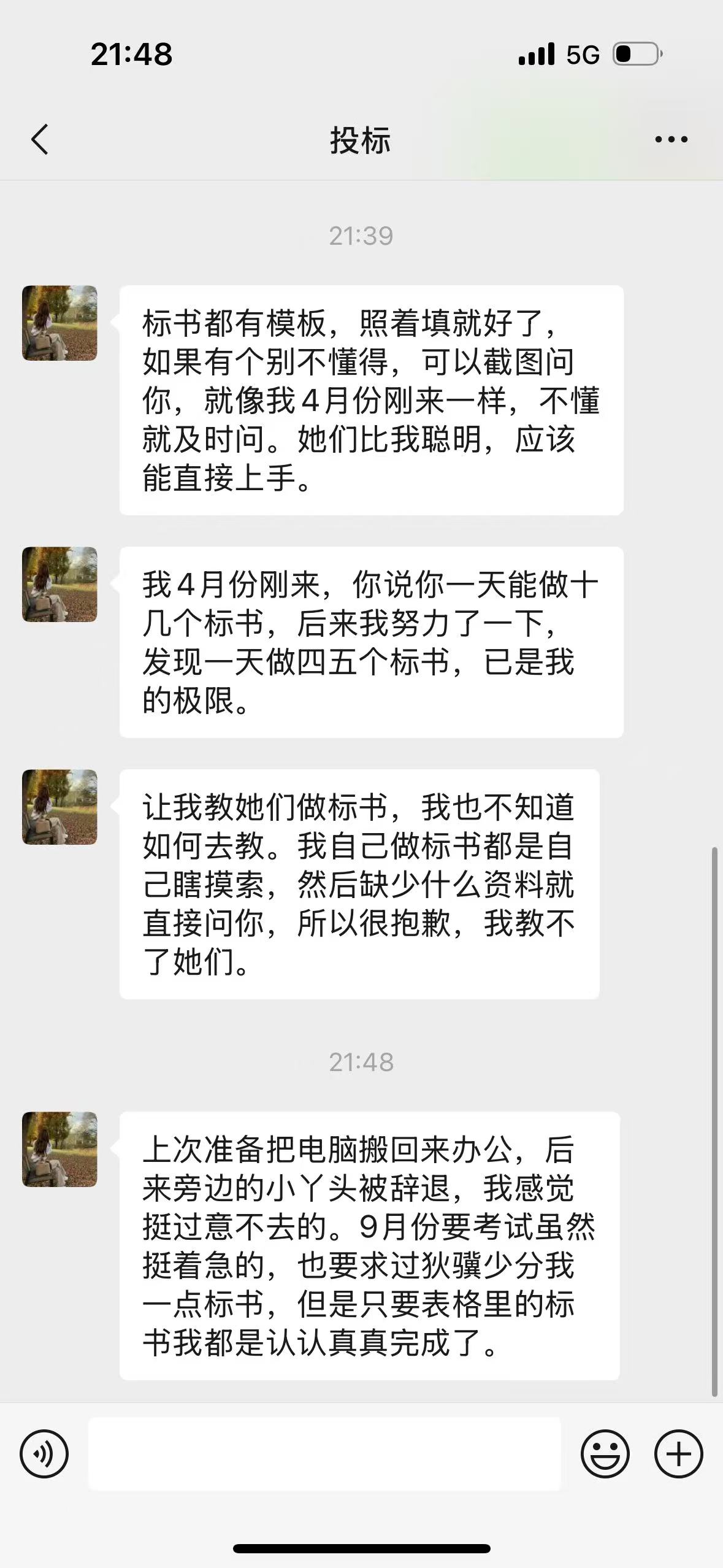Tap the avatar next to 让我教她们做标书 message

coord(59,807)
